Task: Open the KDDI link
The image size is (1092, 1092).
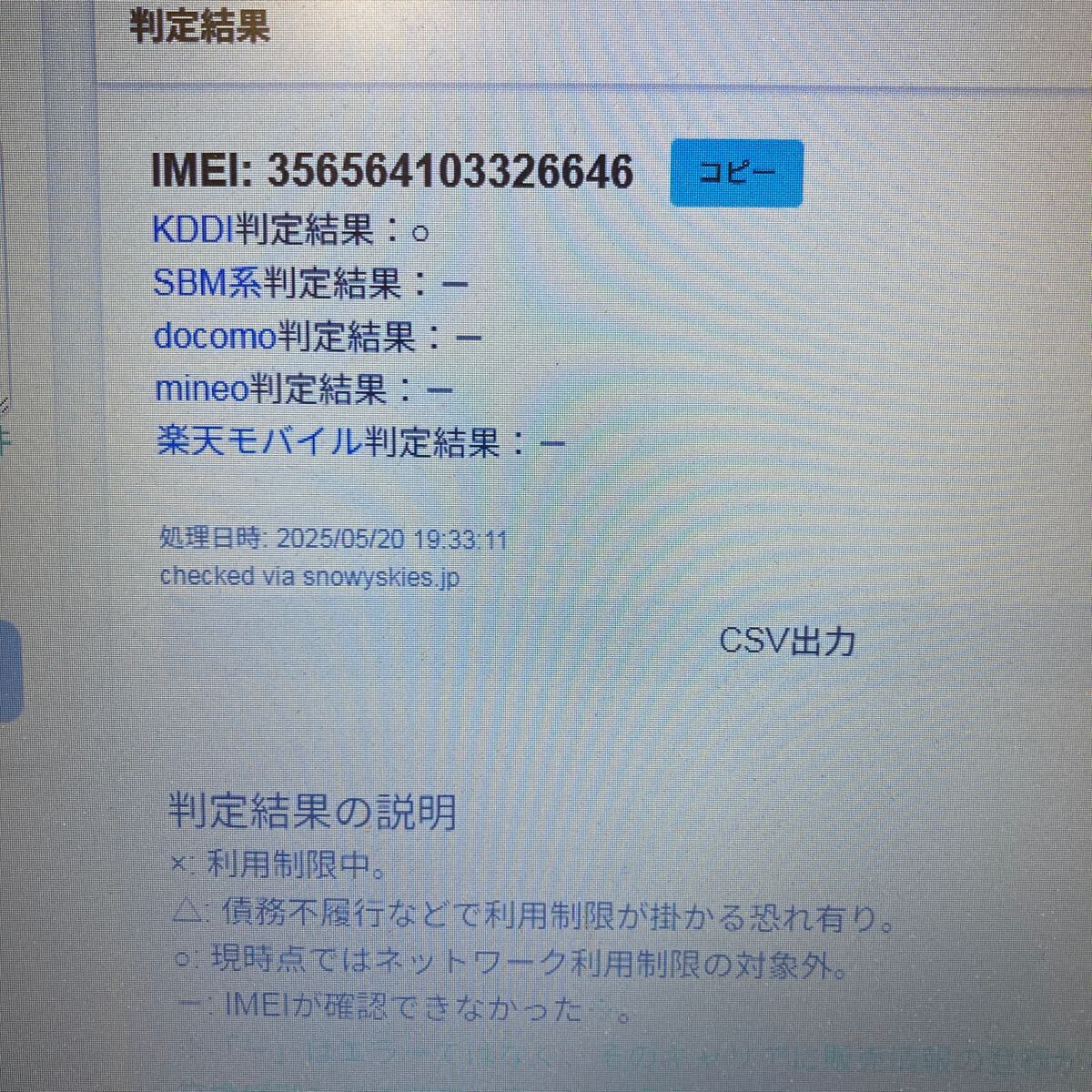Action: point(194,229)
